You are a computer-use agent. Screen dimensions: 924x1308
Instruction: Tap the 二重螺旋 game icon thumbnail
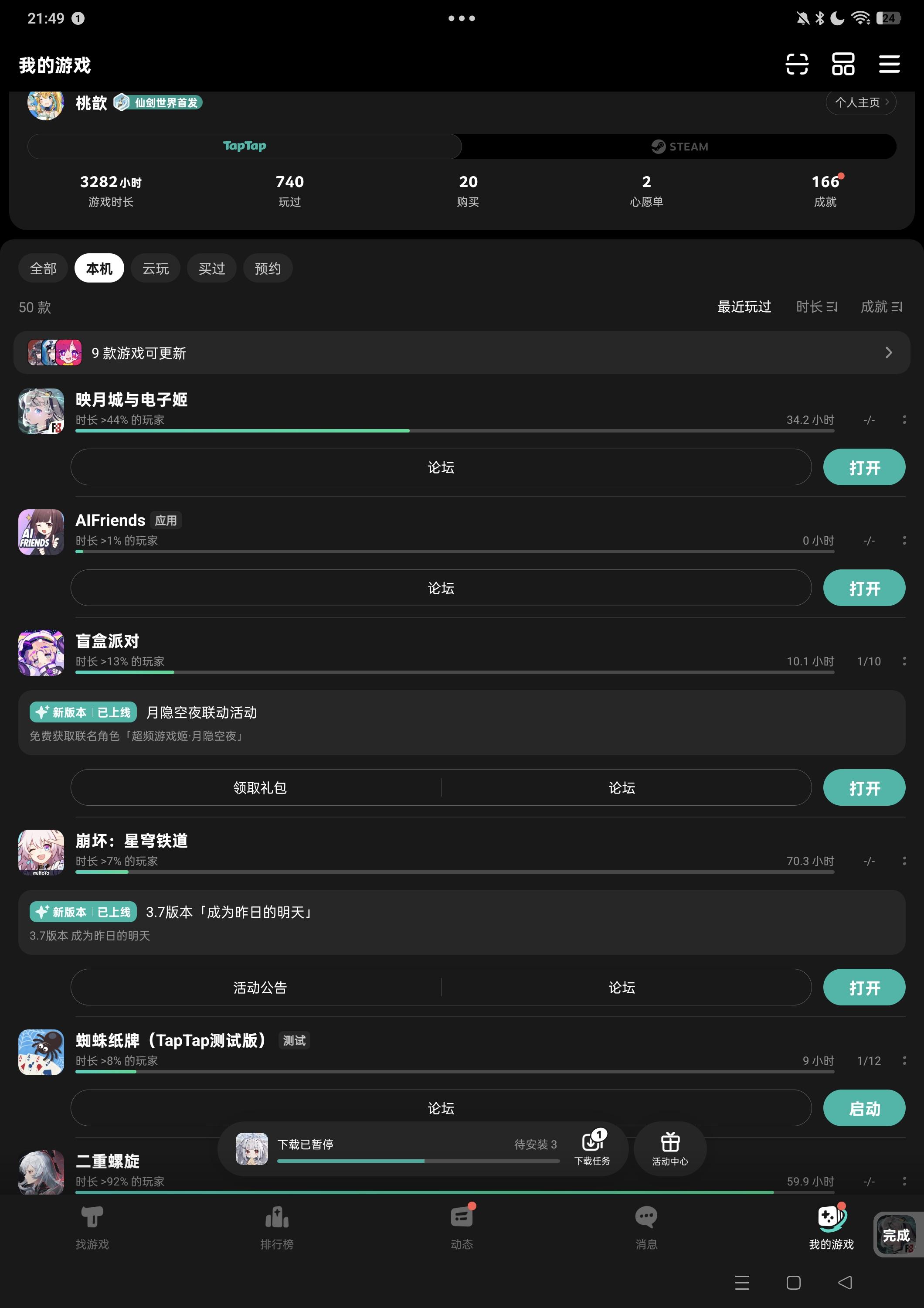pyautogui.click(x=41, y=1173)
